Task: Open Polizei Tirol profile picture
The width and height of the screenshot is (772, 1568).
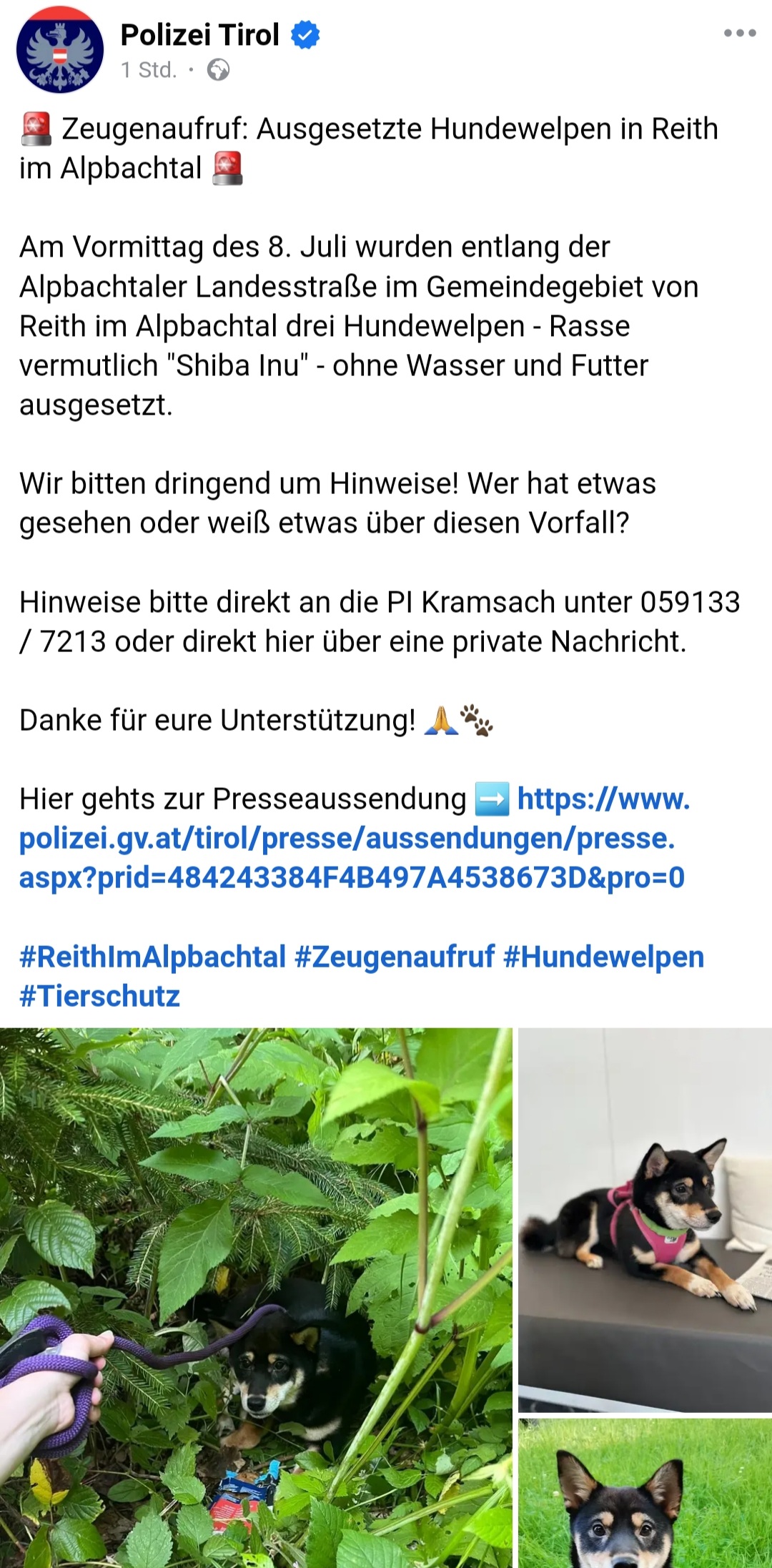Action: (60, 50)
